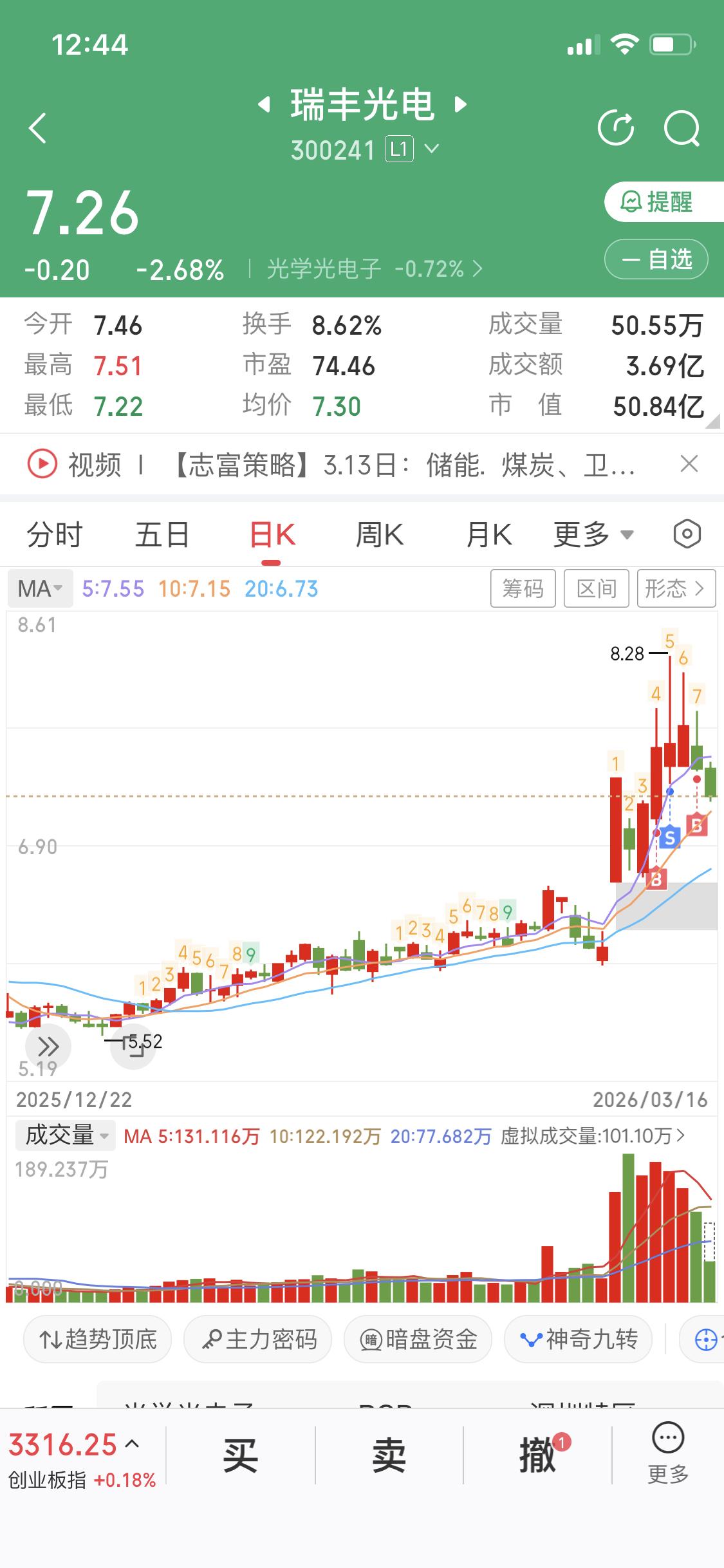This screenshot has width=724, height=1568.
Task: Tap the refresh icon to reload quotes
Action: point(617,127)
